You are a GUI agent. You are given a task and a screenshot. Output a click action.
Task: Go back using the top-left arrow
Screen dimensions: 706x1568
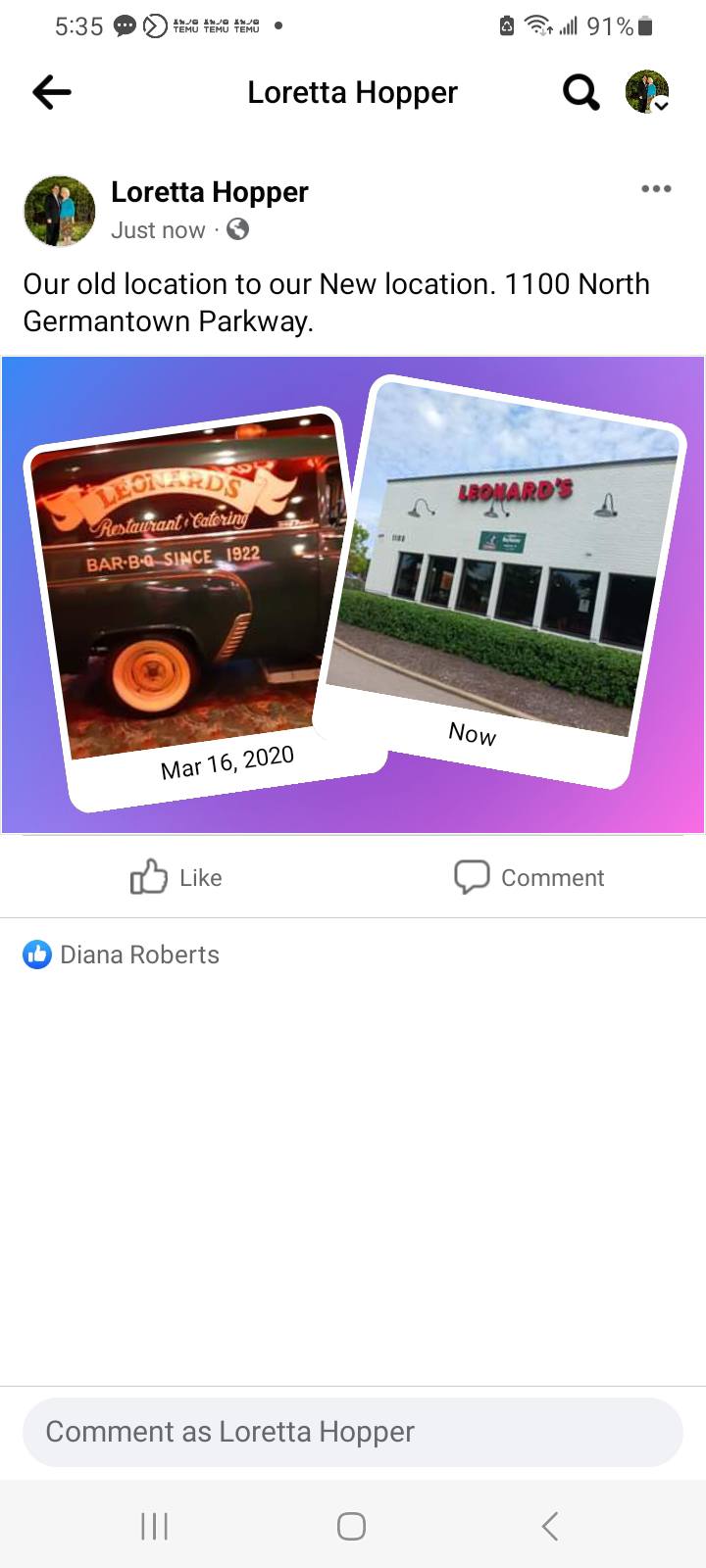pyautogui.click(x=52, y=92)
